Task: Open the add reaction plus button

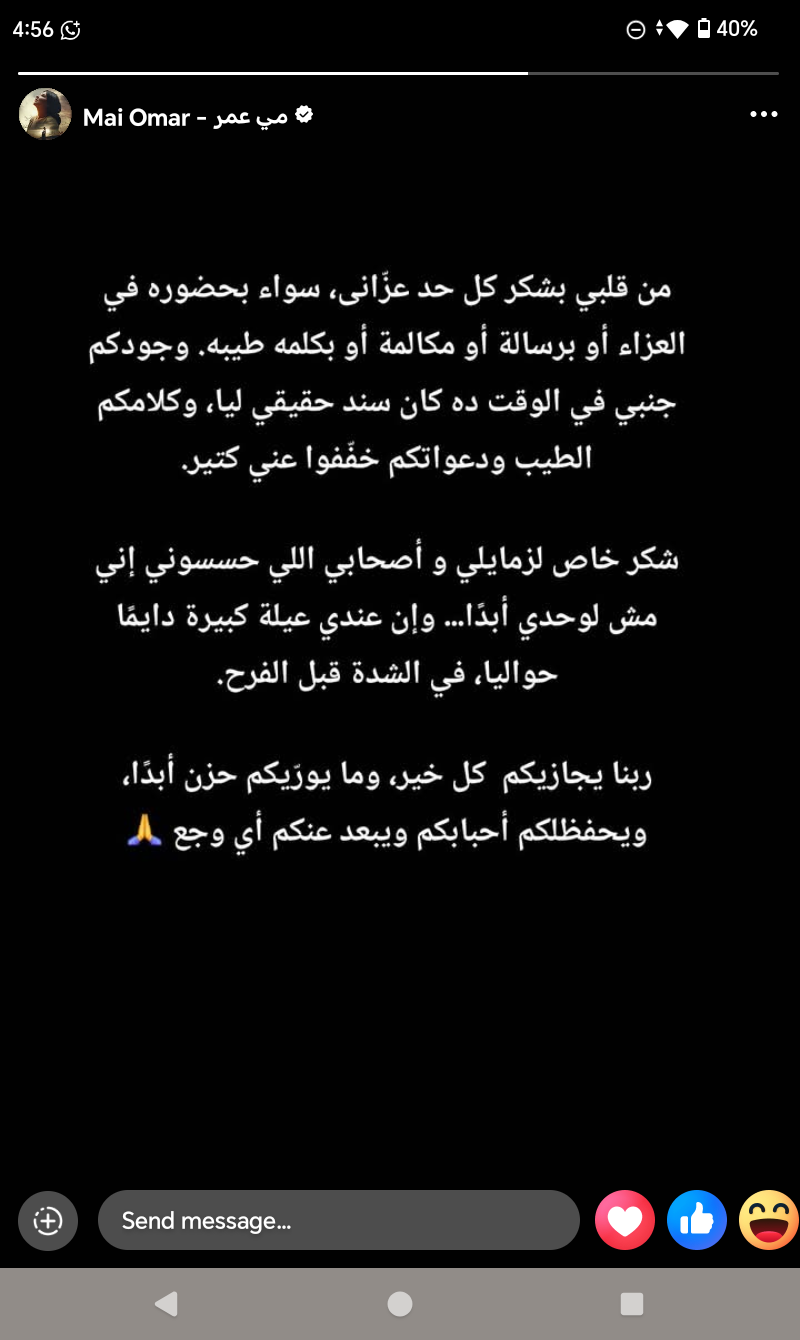Action: (x=48, y=1221)
